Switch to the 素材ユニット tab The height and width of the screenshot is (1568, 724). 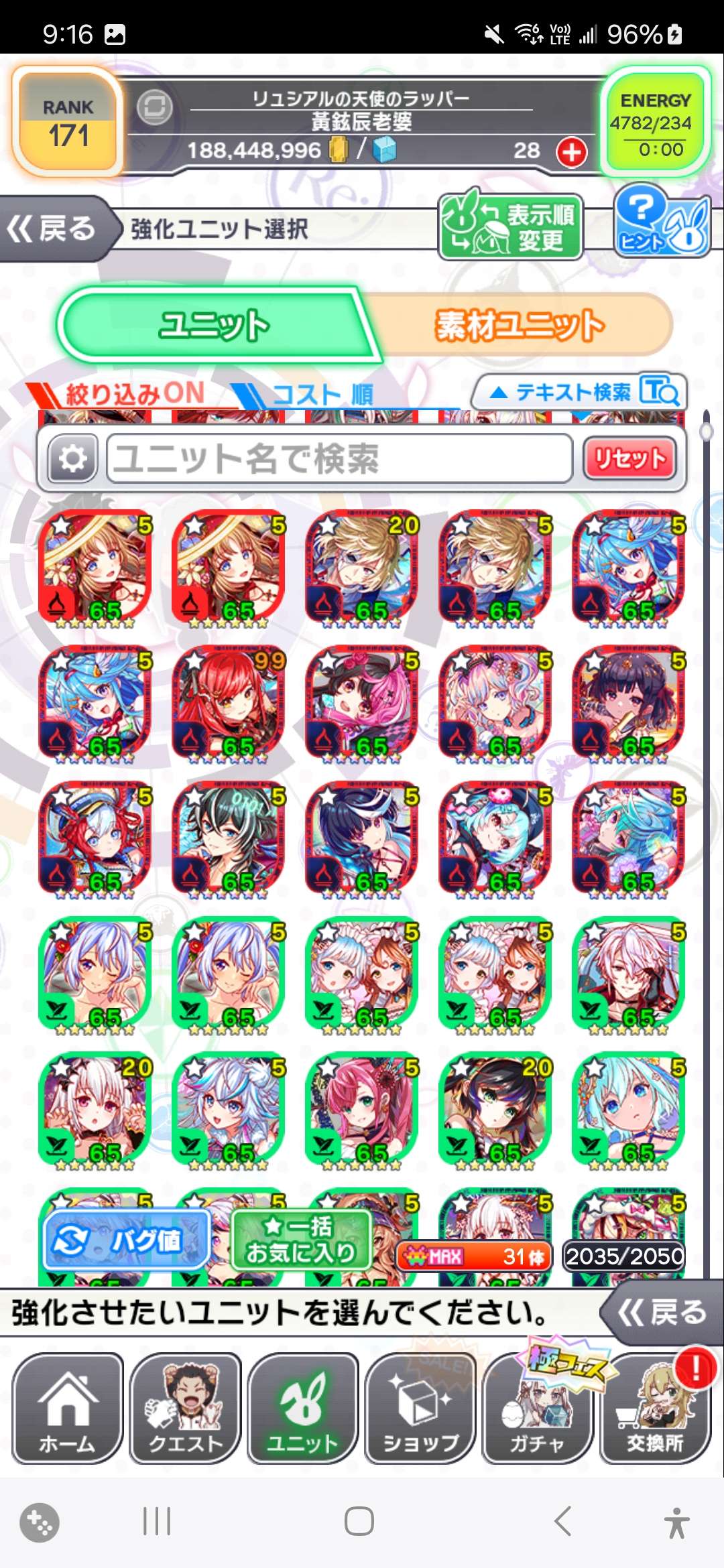tap(520, 326)
